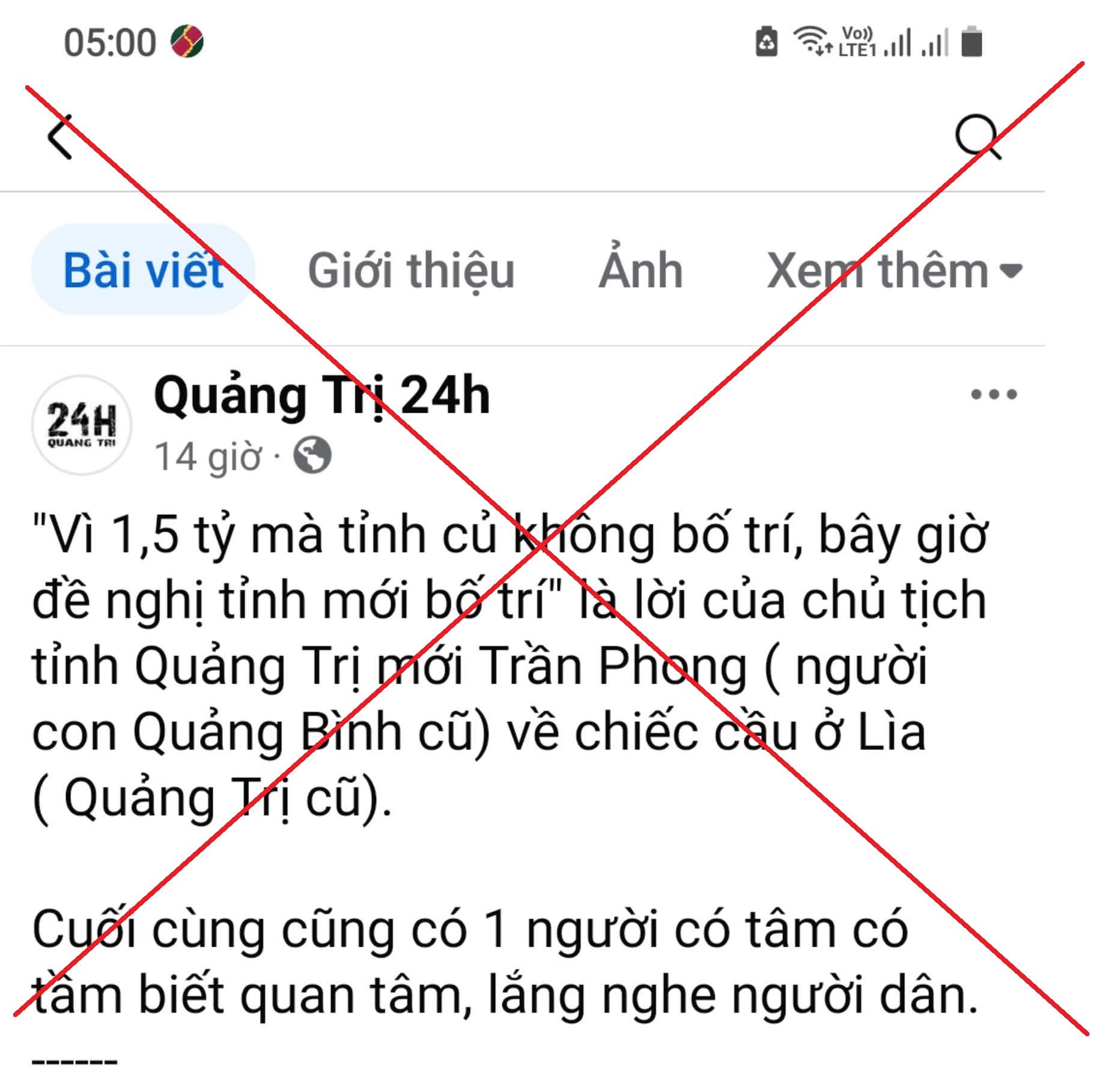The height and width of the screenshot is (1074, 1120).
Task: Expand the Xem thêm dropdown
Action: click(893, 270)
